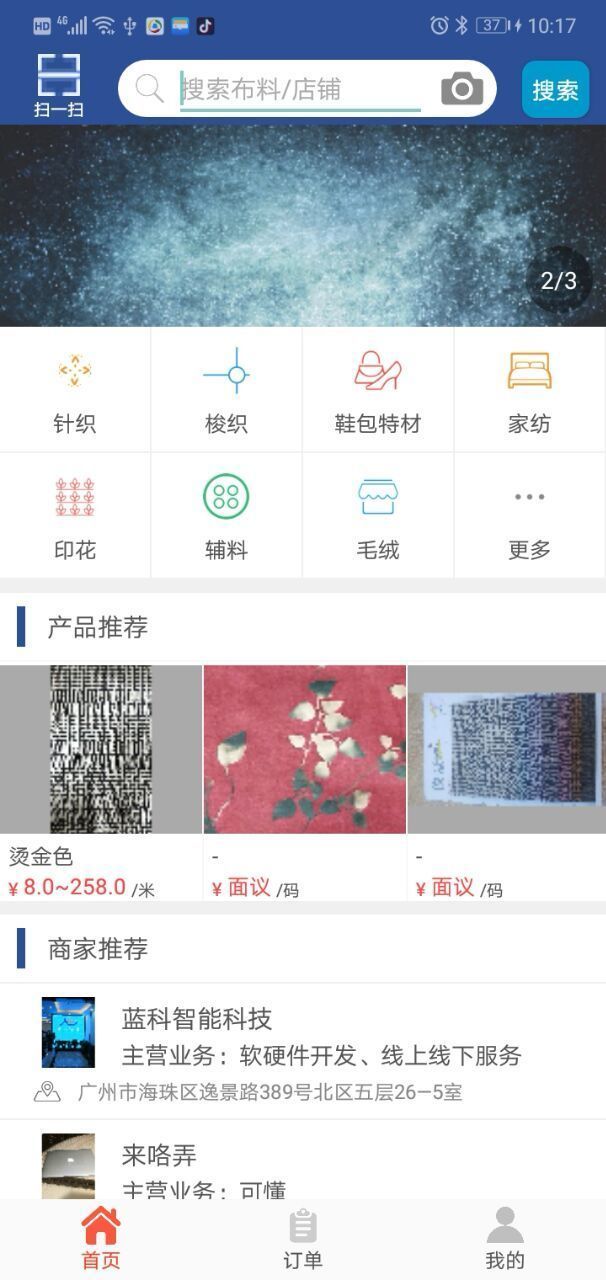Tap the blue 搜索 button
This screenshot has width=606, height=1280.
(x=555, y=90)
